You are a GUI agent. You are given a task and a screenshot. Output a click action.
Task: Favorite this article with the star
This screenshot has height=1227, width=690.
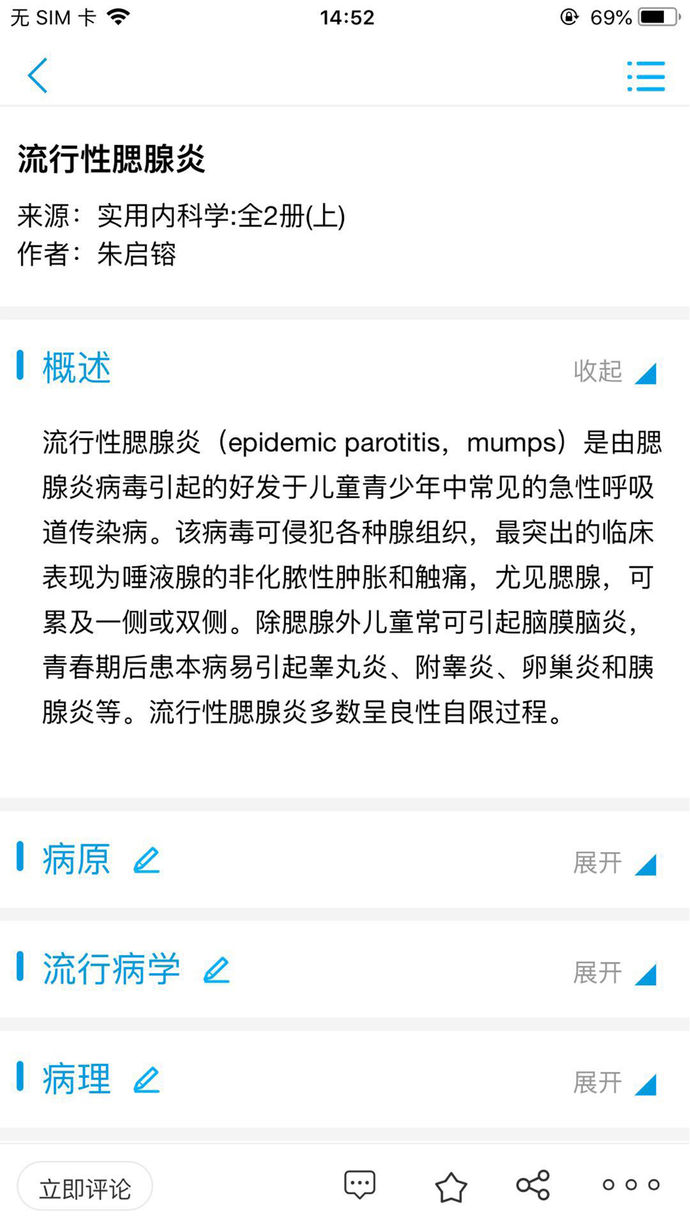(x=451, y=1187)
